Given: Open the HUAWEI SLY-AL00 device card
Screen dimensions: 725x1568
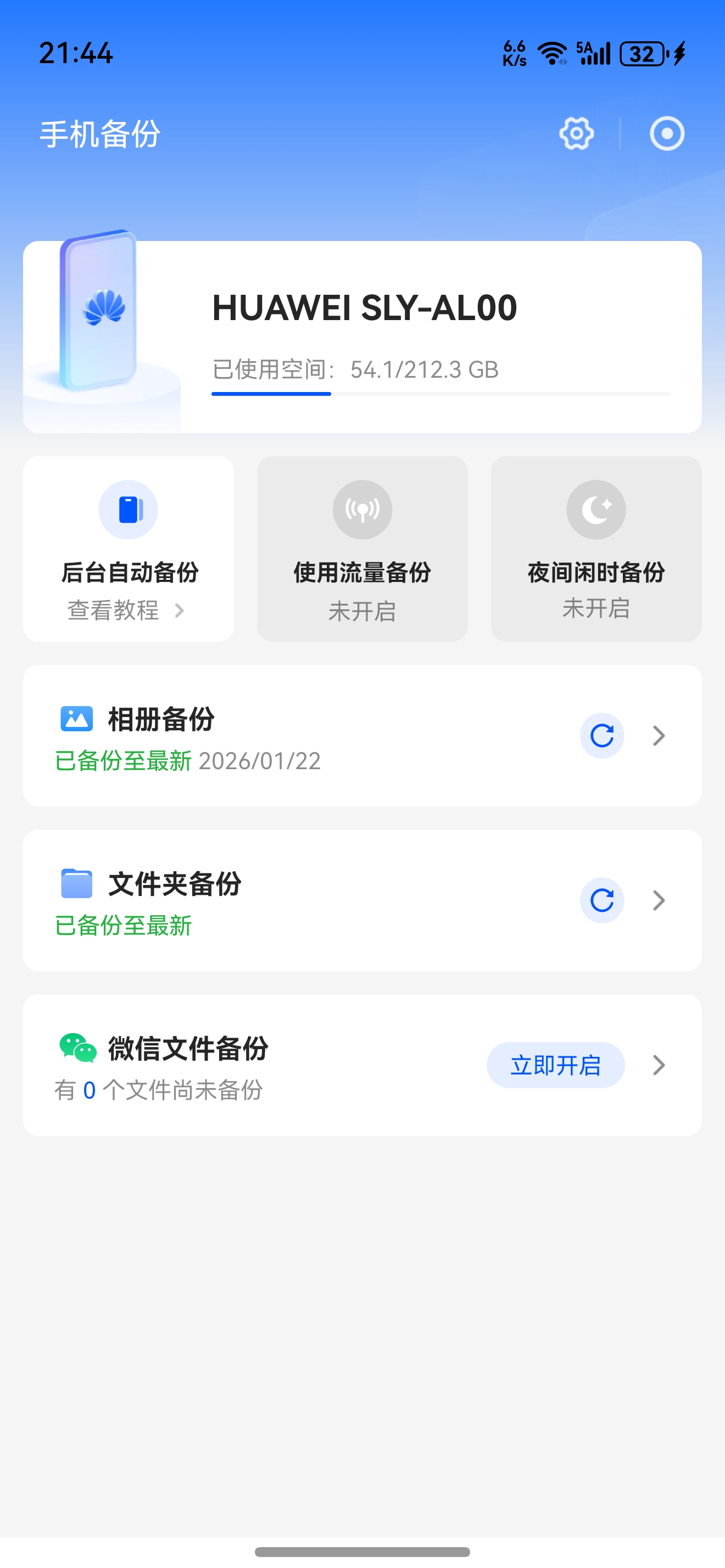Looking at the screenshot, I should 363,337.
